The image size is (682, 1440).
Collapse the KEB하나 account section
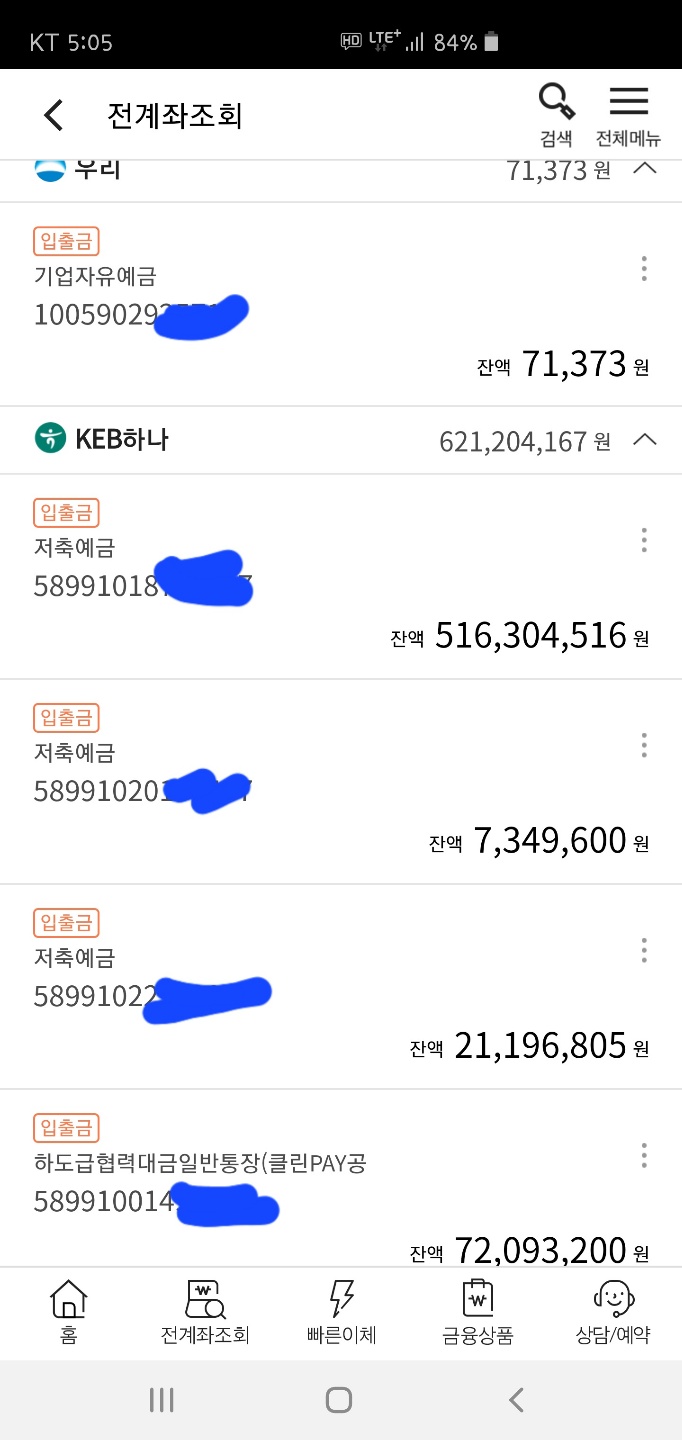646,439
